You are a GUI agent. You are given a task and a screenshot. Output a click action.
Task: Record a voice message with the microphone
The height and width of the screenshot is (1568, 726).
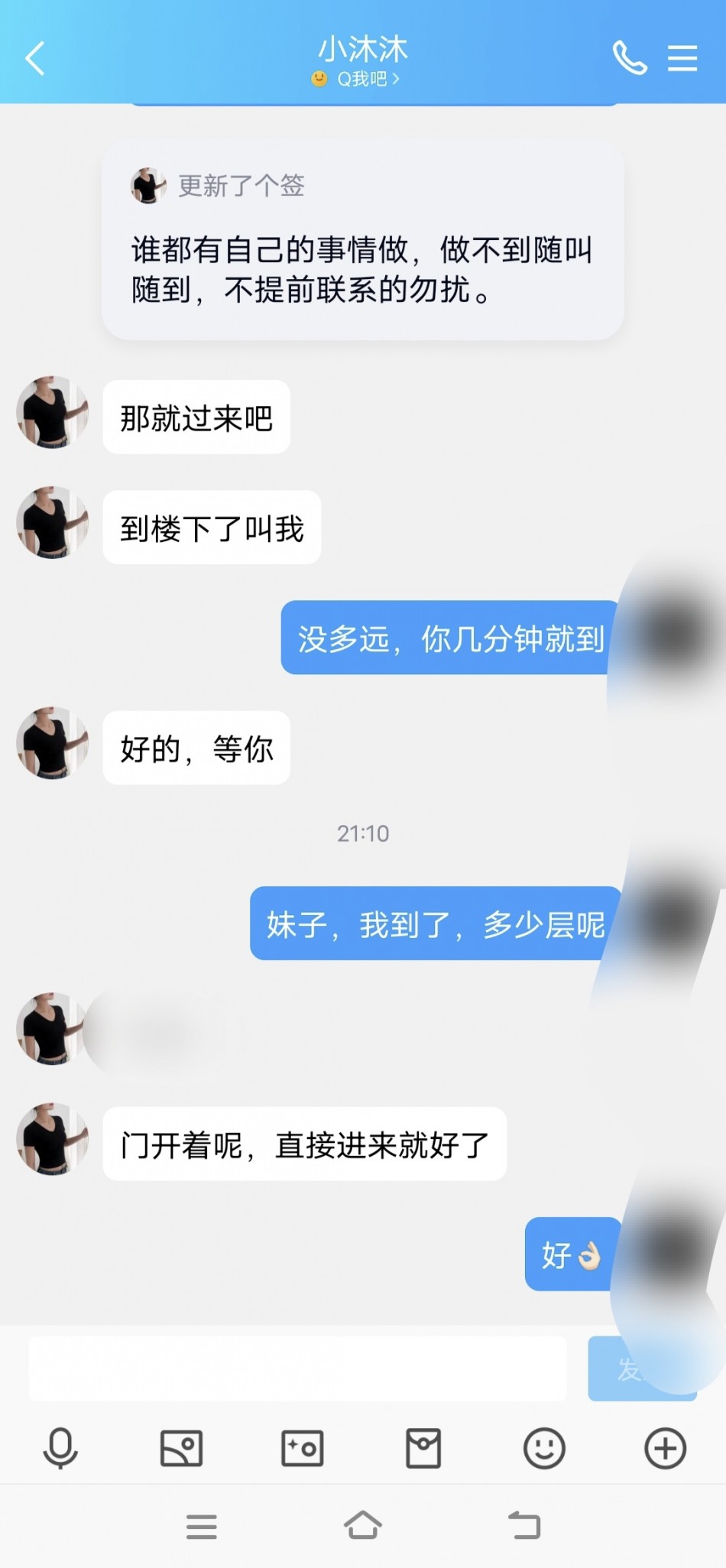[60, 1448]
